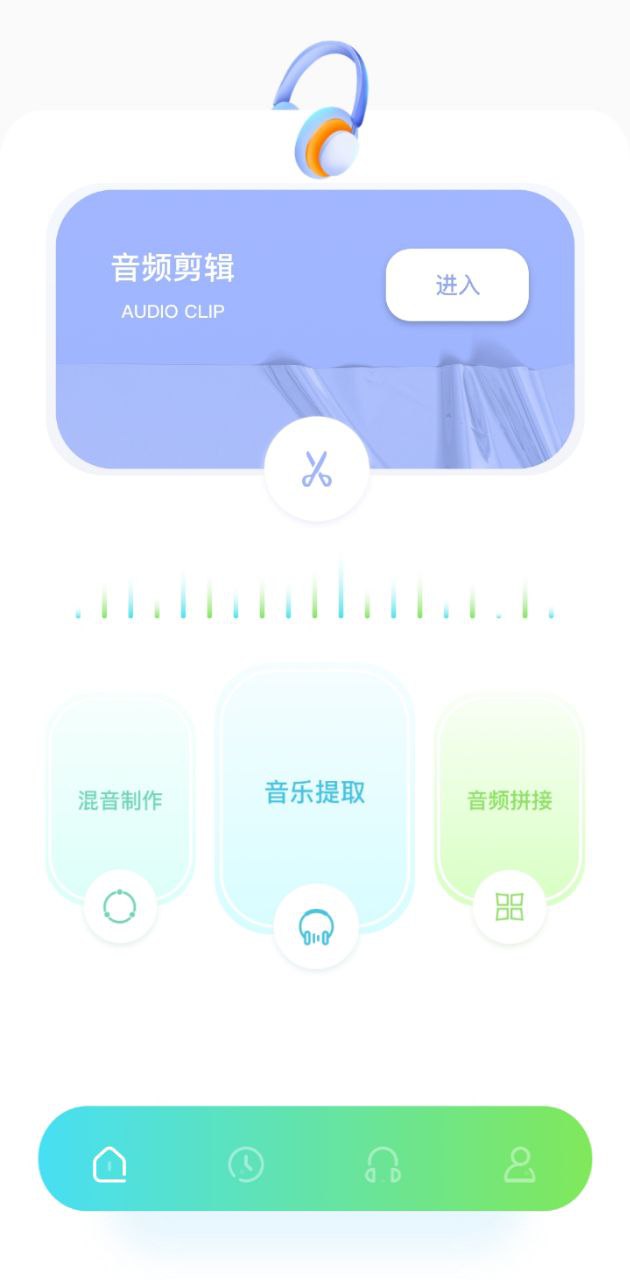This screenshot has height=1280, width=630.
Task: Switch to the home tab
Action: tap(110, 1163)
